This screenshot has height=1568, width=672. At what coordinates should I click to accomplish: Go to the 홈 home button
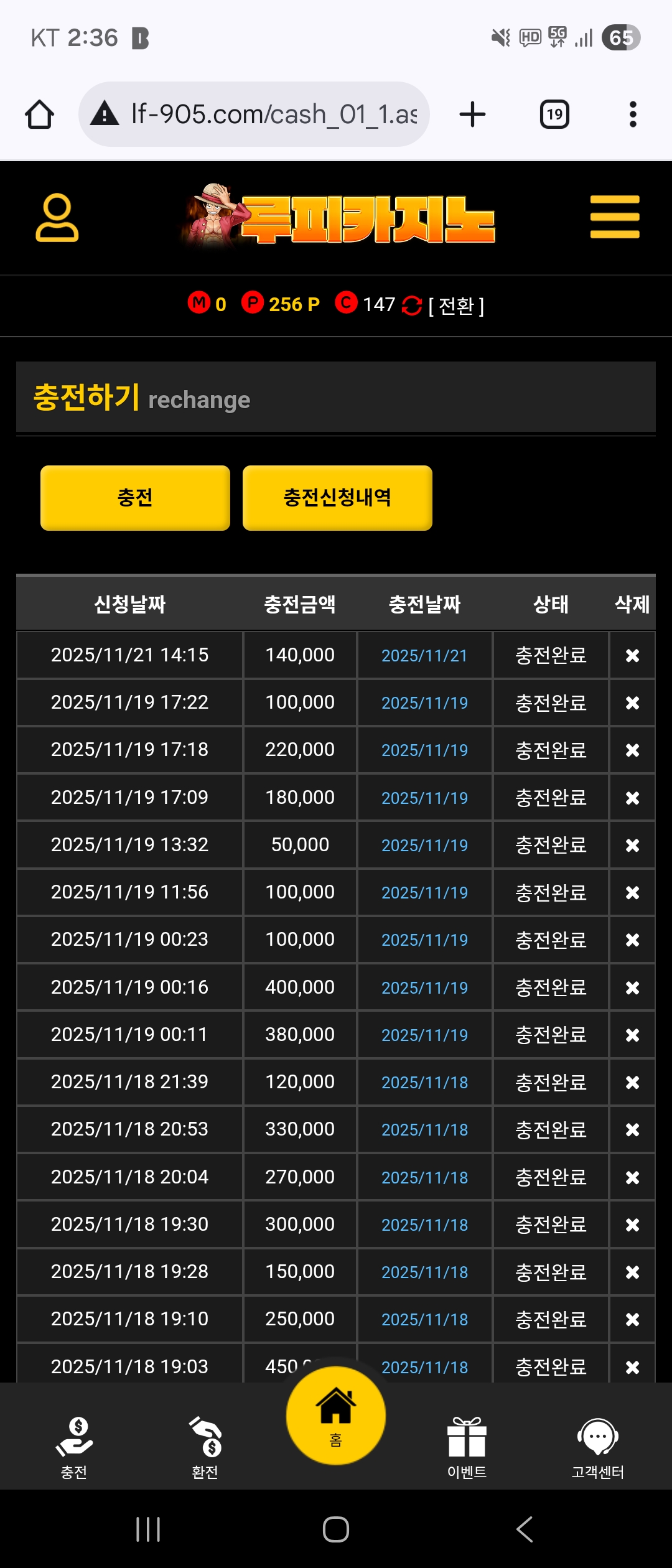click(336, 1416)
